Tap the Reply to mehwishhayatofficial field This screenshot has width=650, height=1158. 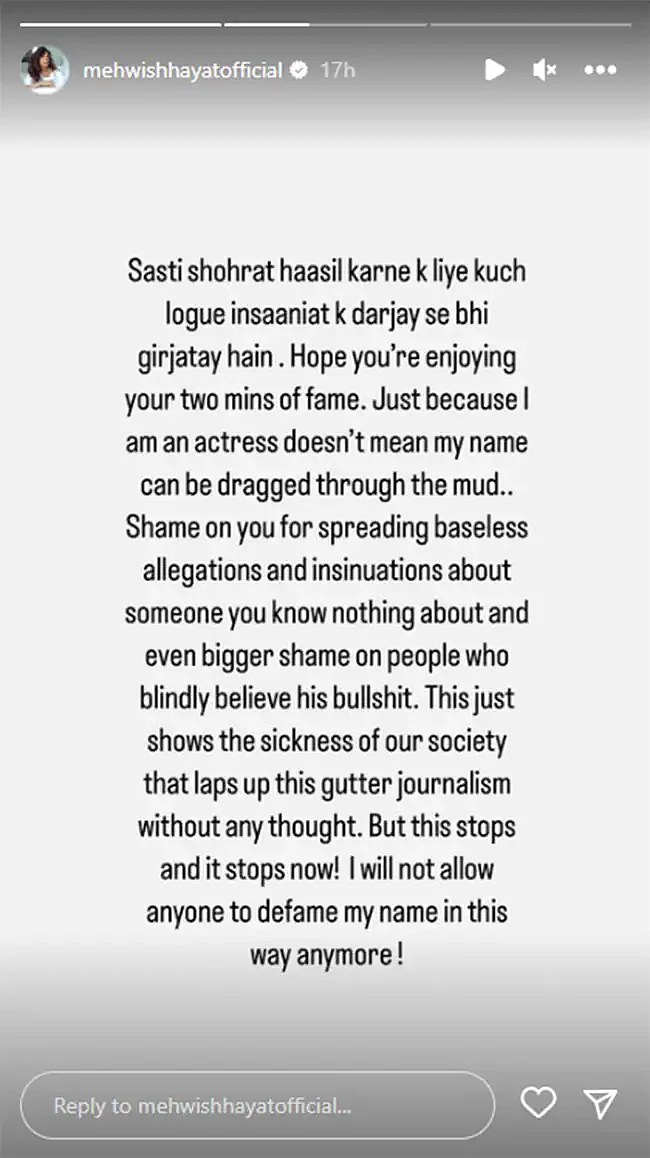(257, 1106)
